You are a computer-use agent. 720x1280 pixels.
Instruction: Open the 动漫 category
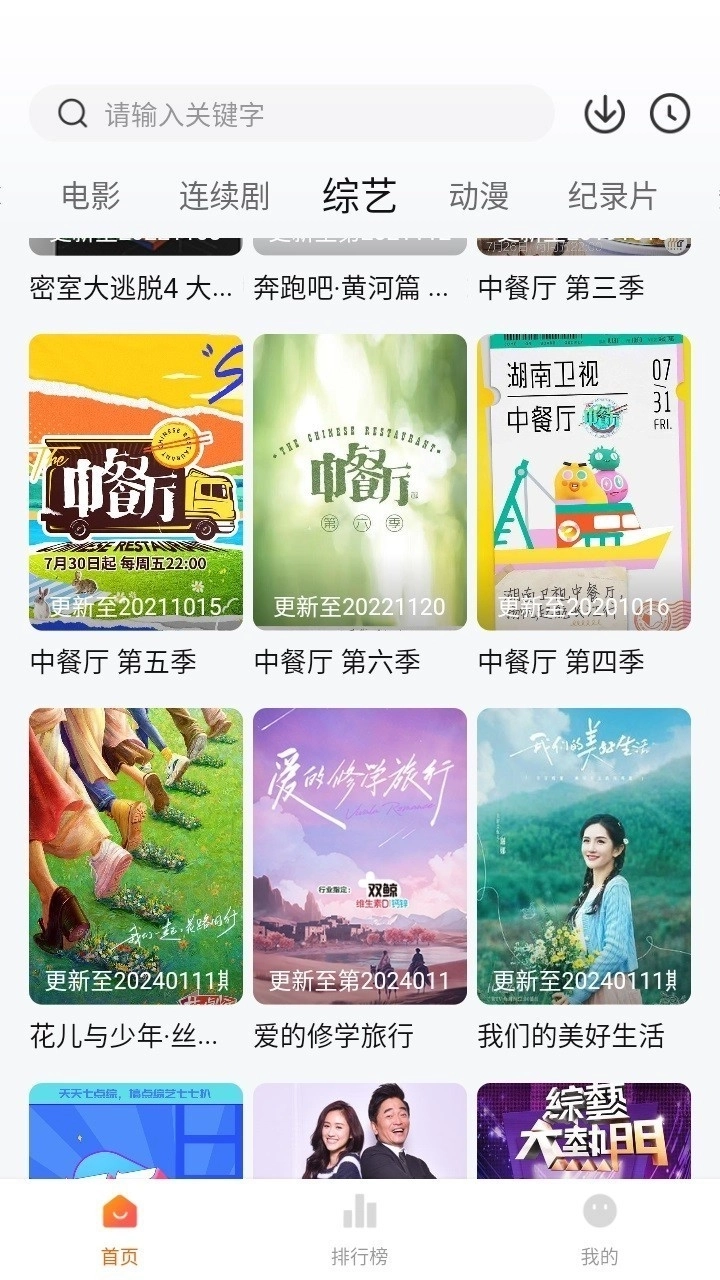tap(480, 198)
